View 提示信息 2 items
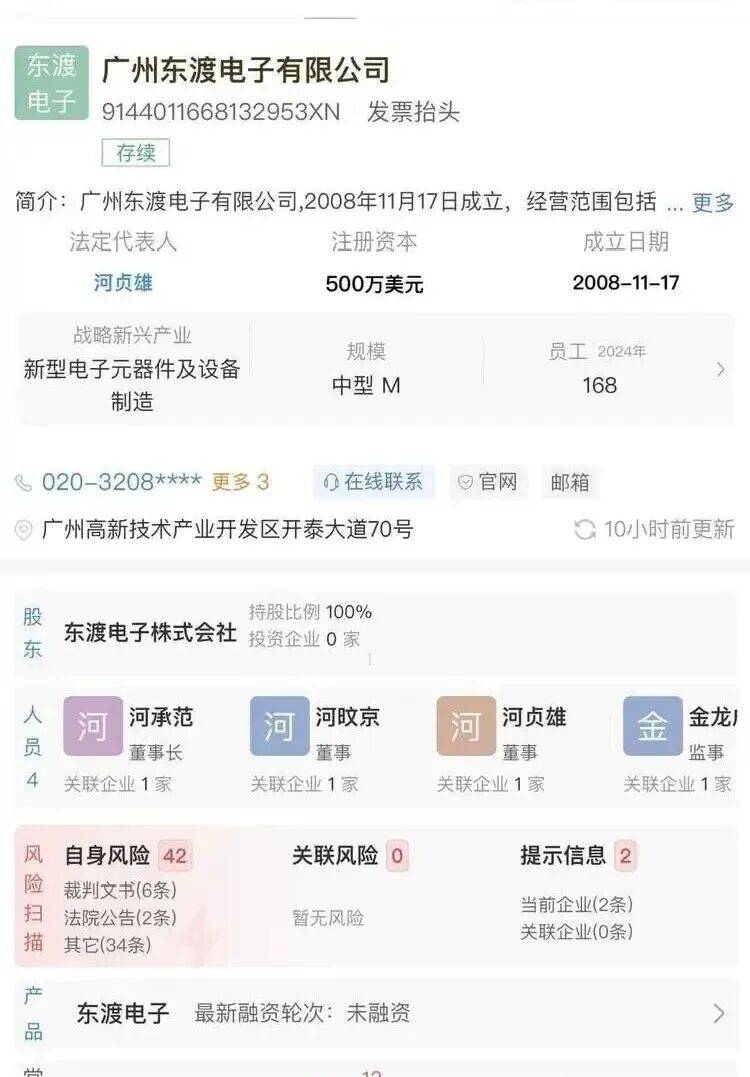Screen dimensions: 750x1077 tap(577, 856)
